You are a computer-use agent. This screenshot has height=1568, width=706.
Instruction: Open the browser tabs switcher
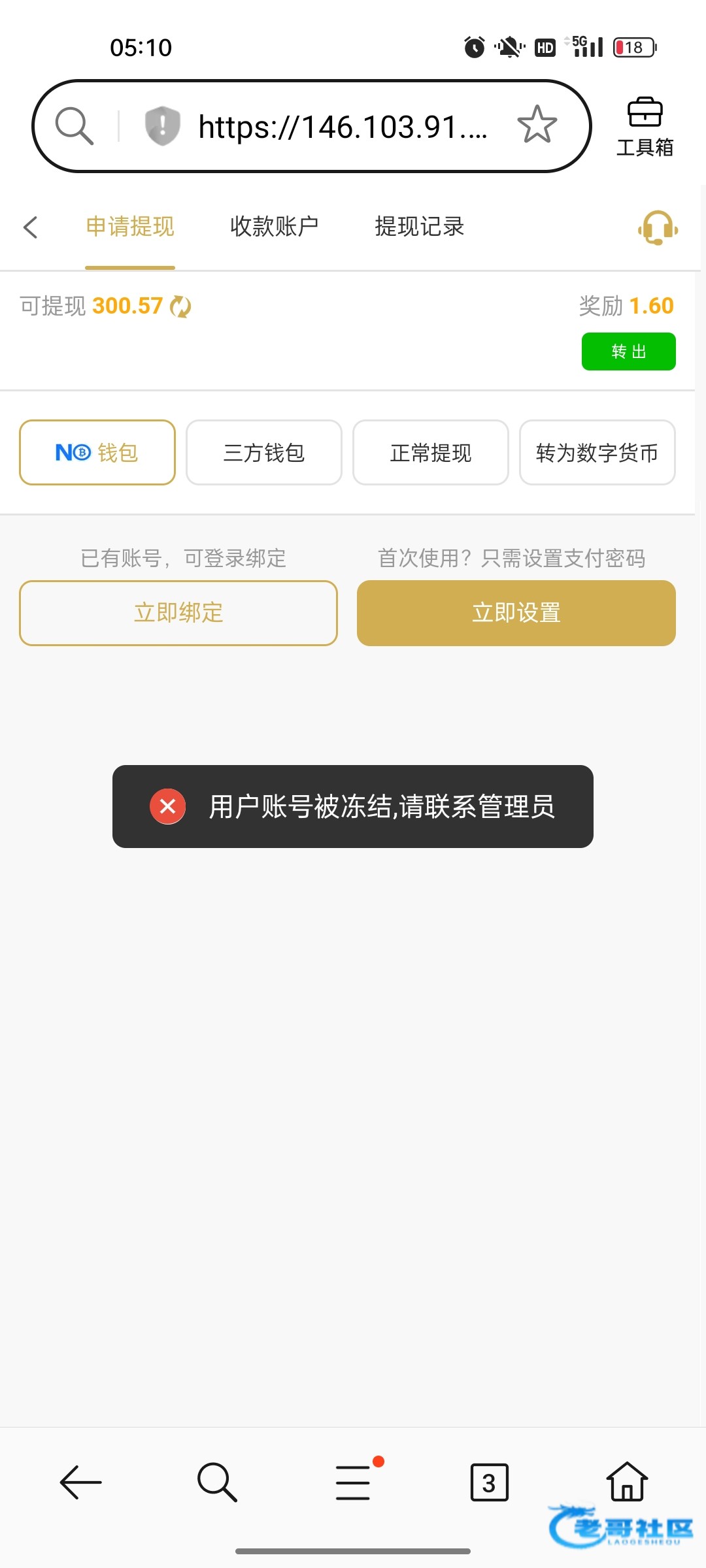(x=489, y=1482)
